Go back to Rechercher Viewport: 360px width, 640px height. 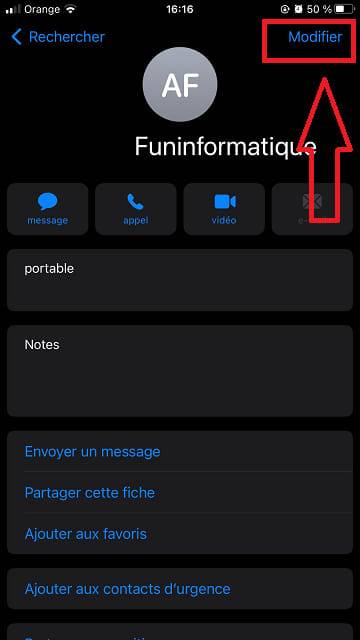(x=58, y=37)
